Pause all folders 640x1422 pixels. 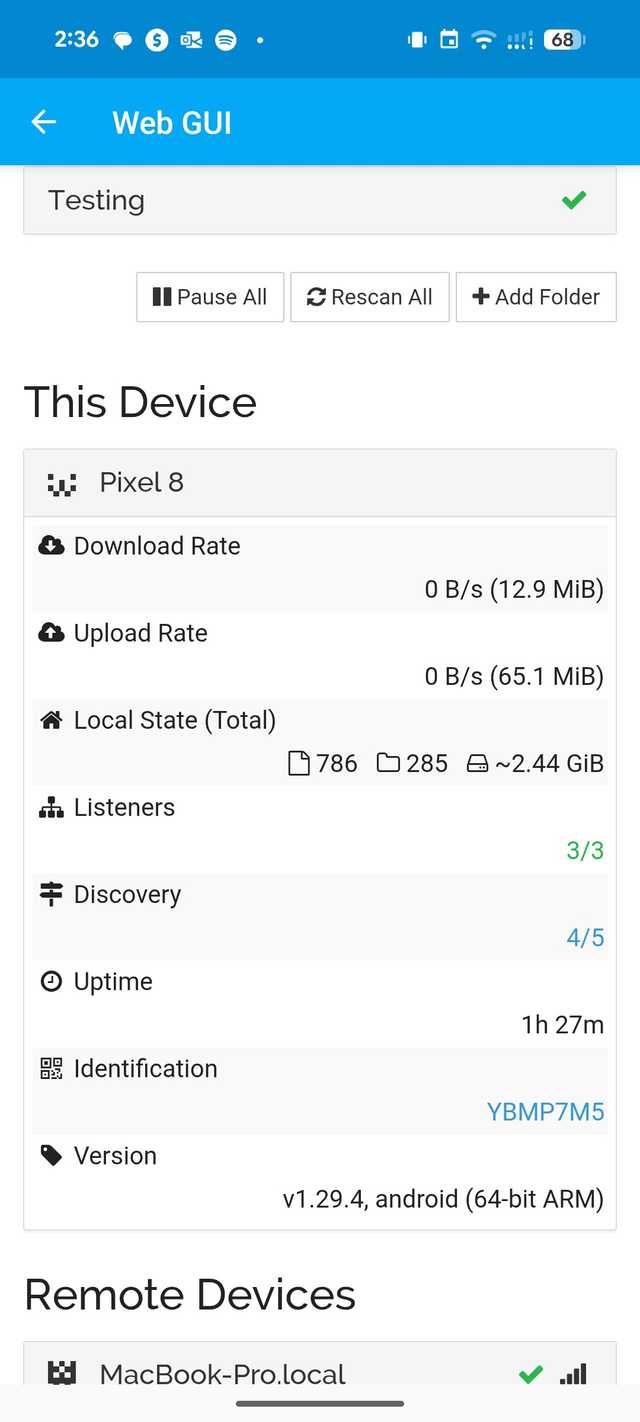[x=210, y=297]
